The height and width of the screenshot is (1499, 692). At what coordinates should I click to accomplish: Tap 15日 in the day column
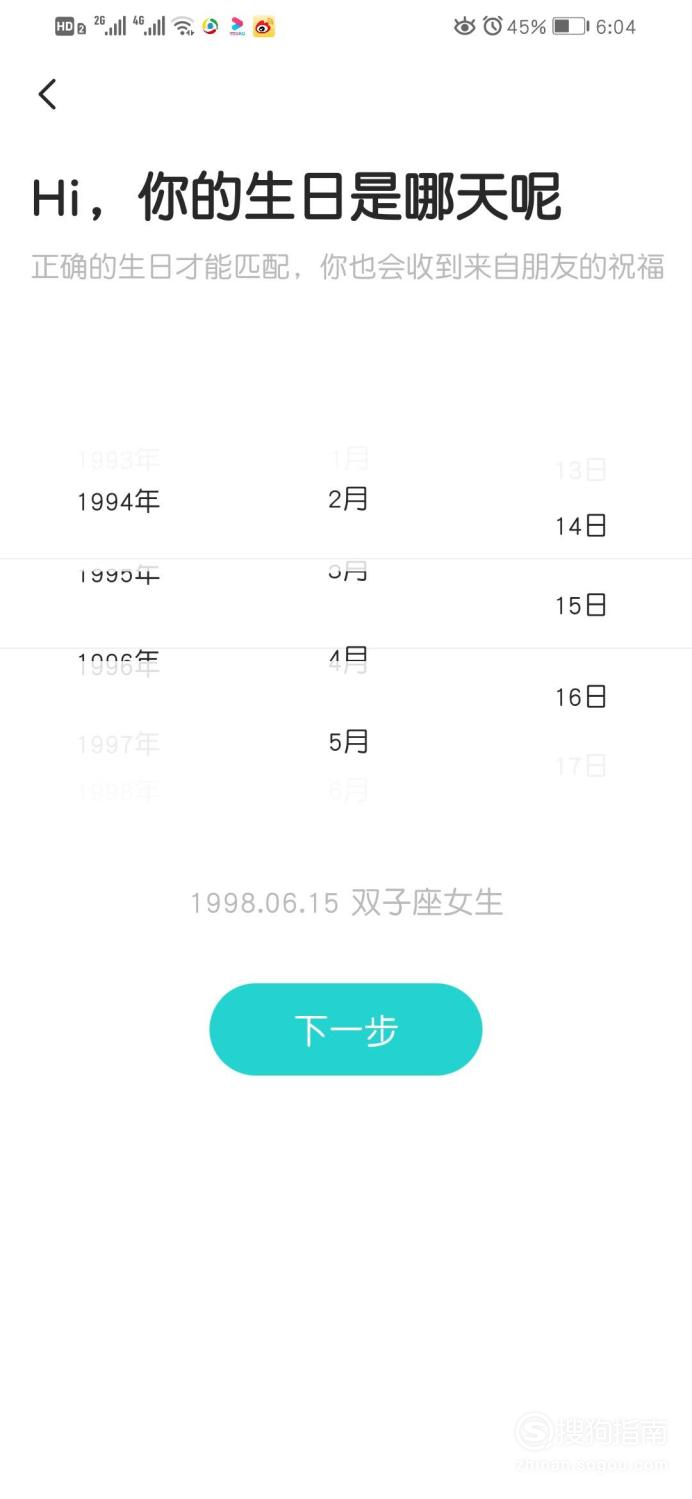(581, 604)
